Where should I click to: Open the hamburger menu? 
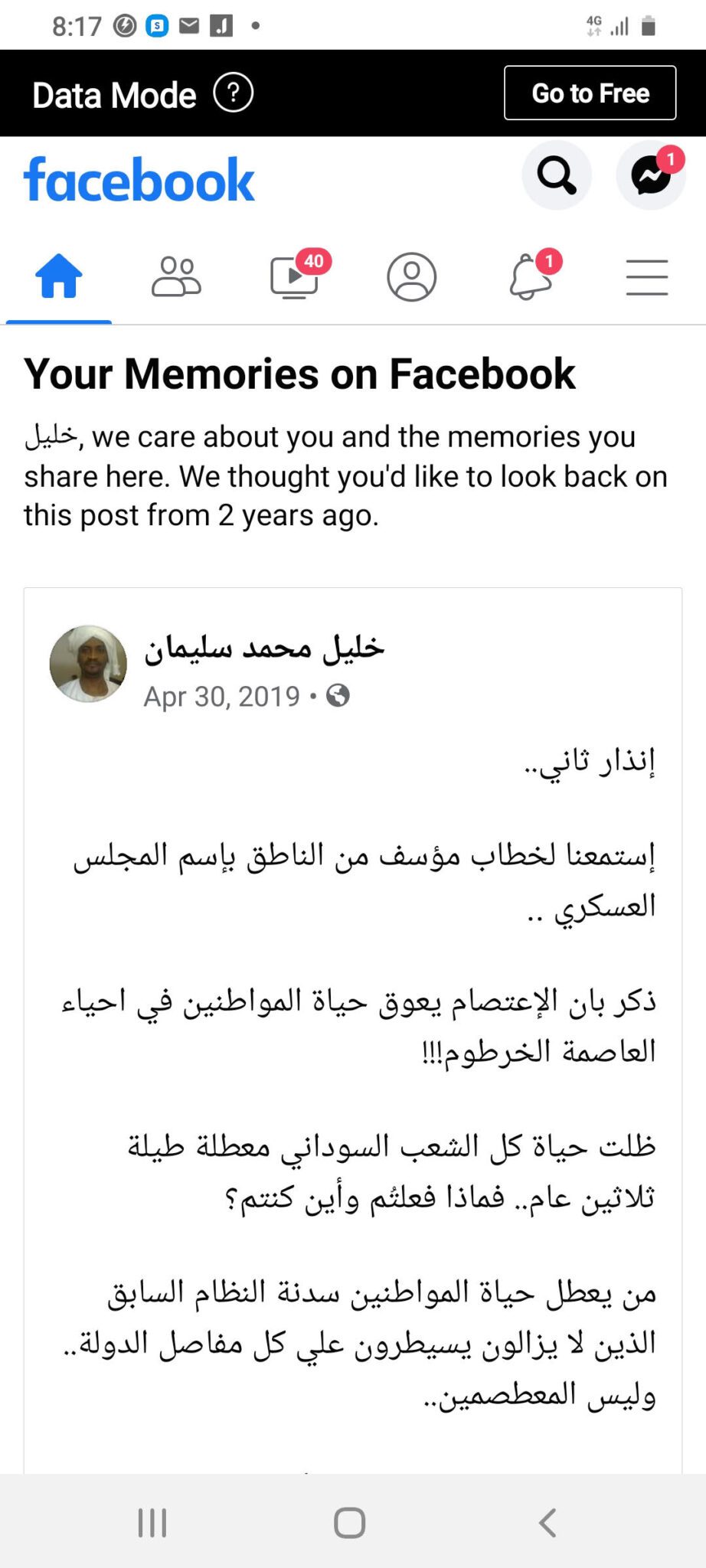coord(648,276)
